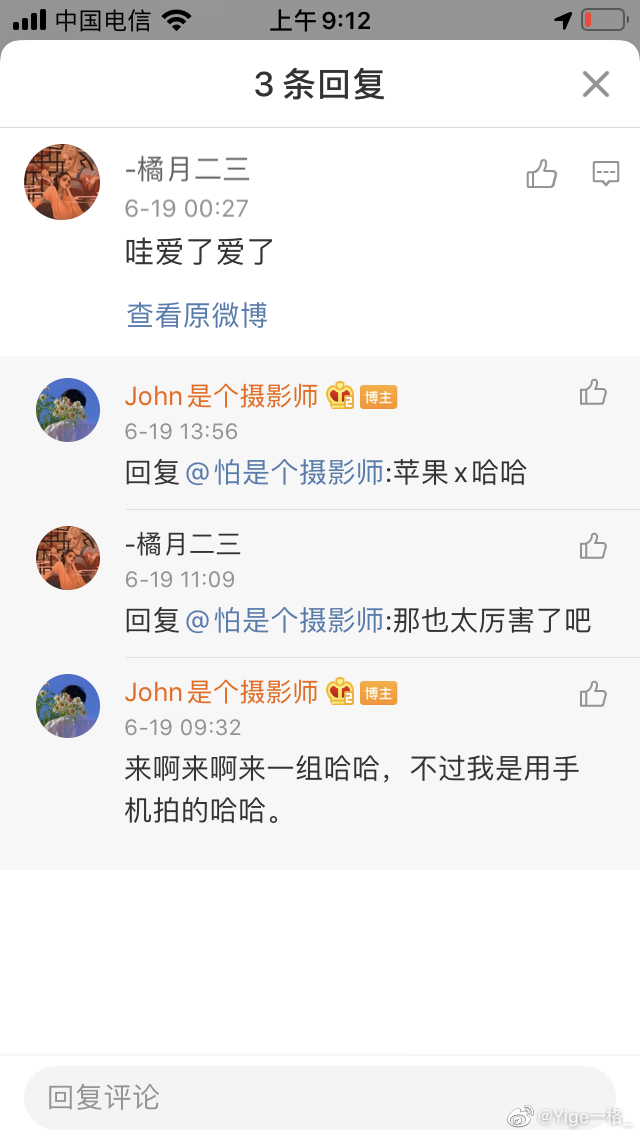The width and height of the screenshot is (640, 1136).
Task: Like the reply 那也太厉害了吧
Action: click(593, 546)
